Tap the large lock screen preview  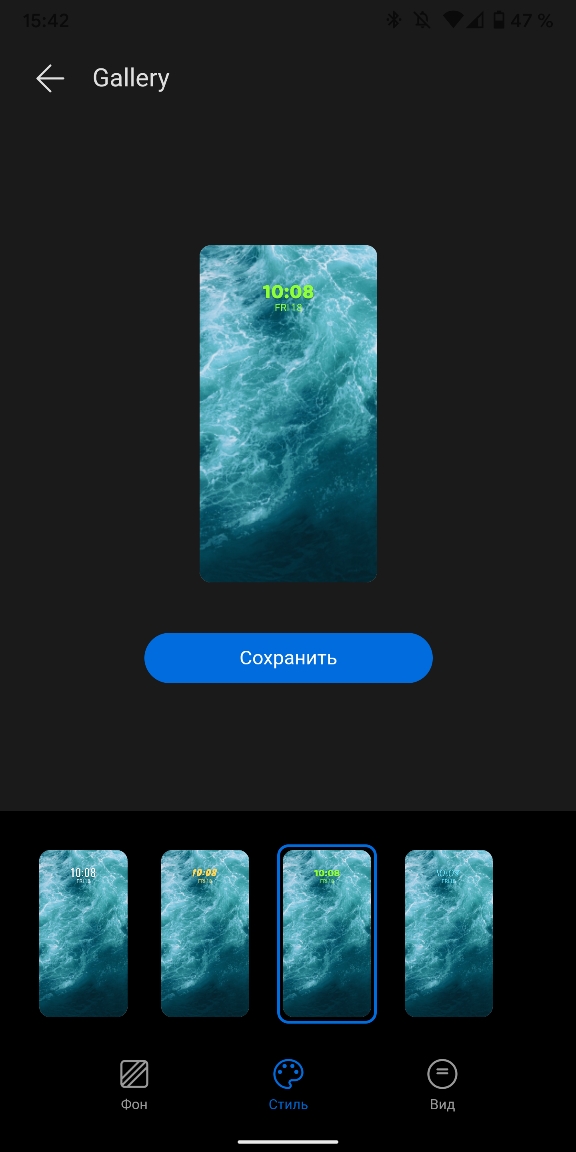[288, 414]
